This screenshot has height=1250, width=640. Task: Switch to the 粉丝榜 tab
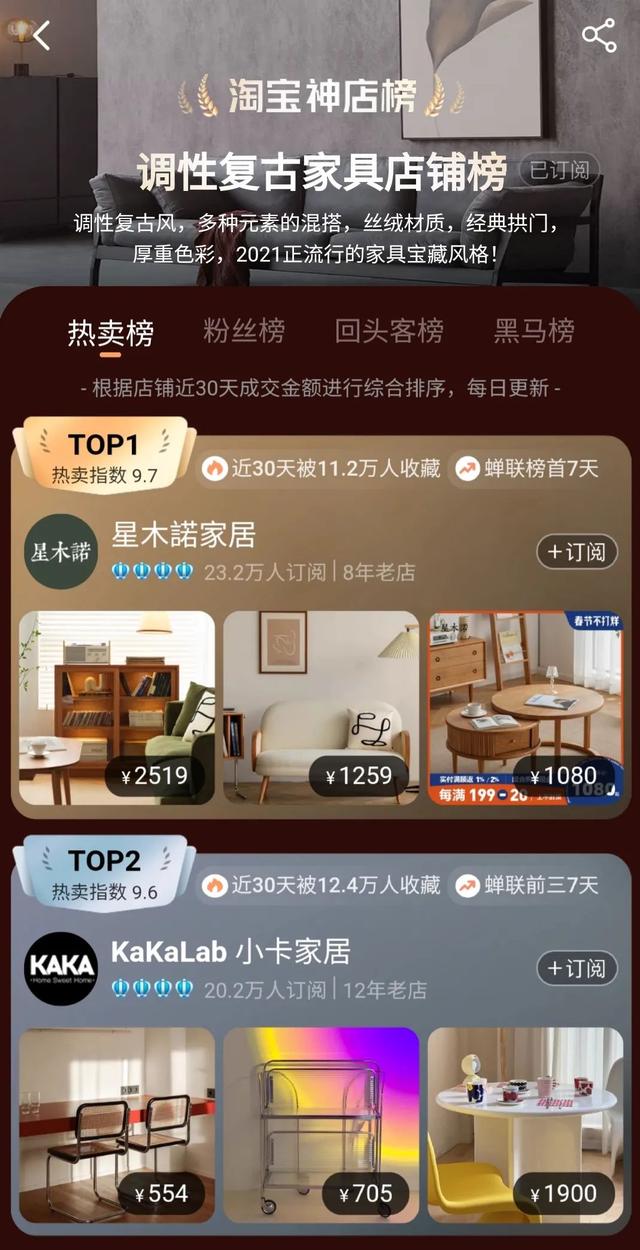tap(244, 331)
